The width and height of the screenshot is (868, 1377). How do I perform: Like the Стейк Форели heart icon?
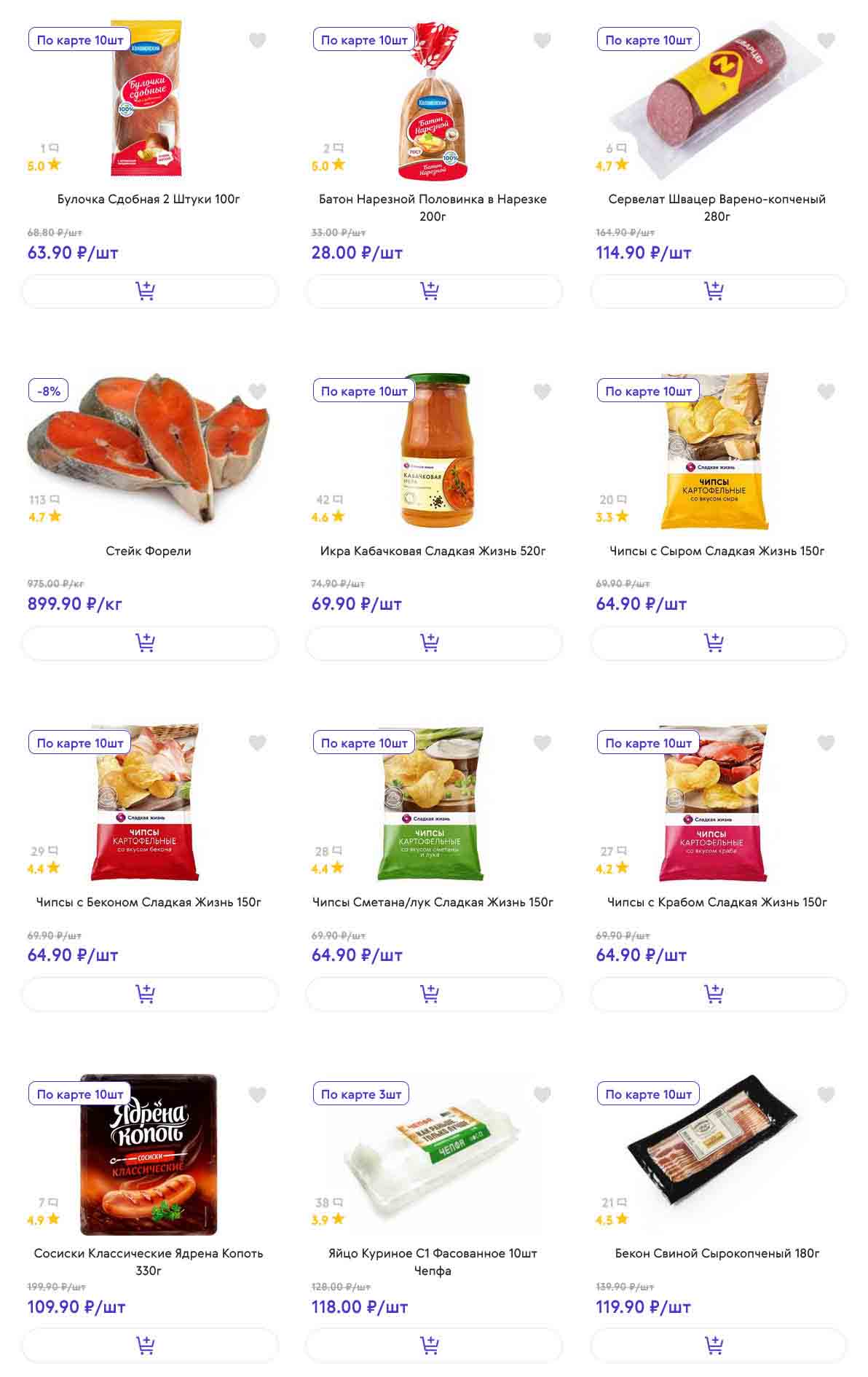[257, 392]
